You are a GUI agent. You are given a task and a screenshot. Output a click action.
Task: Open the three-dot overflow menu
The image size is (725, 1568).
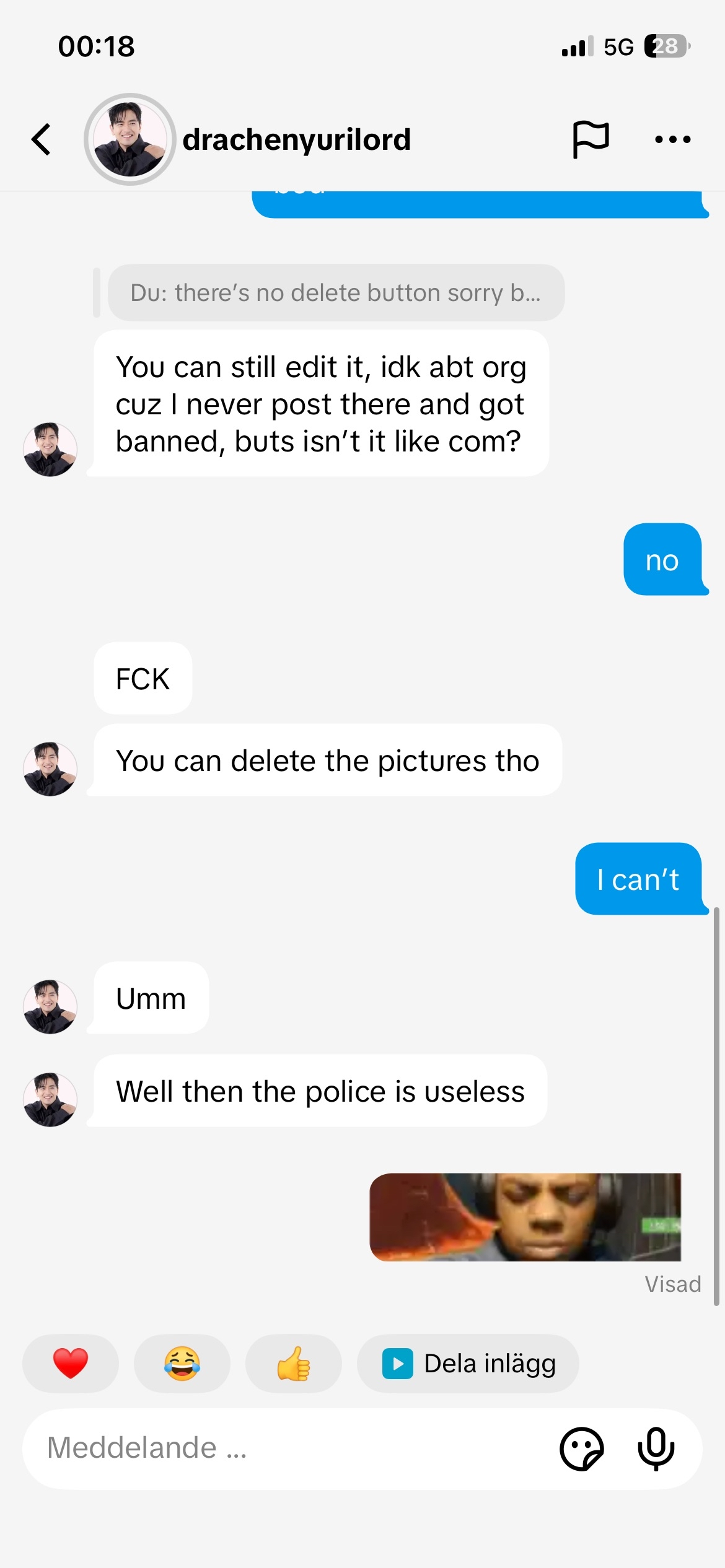672,139
